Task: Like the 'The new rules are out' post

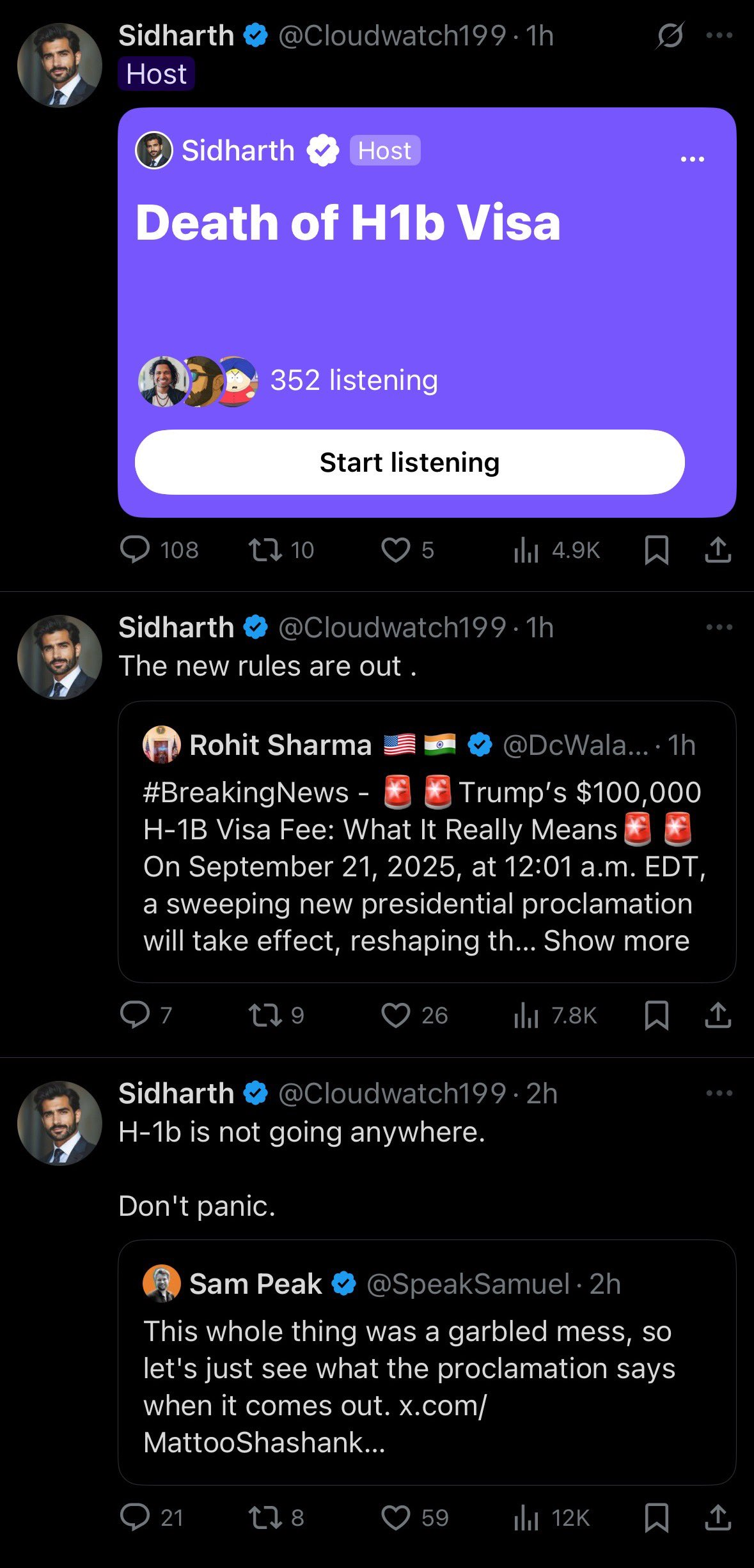Action: point(396,1015)
